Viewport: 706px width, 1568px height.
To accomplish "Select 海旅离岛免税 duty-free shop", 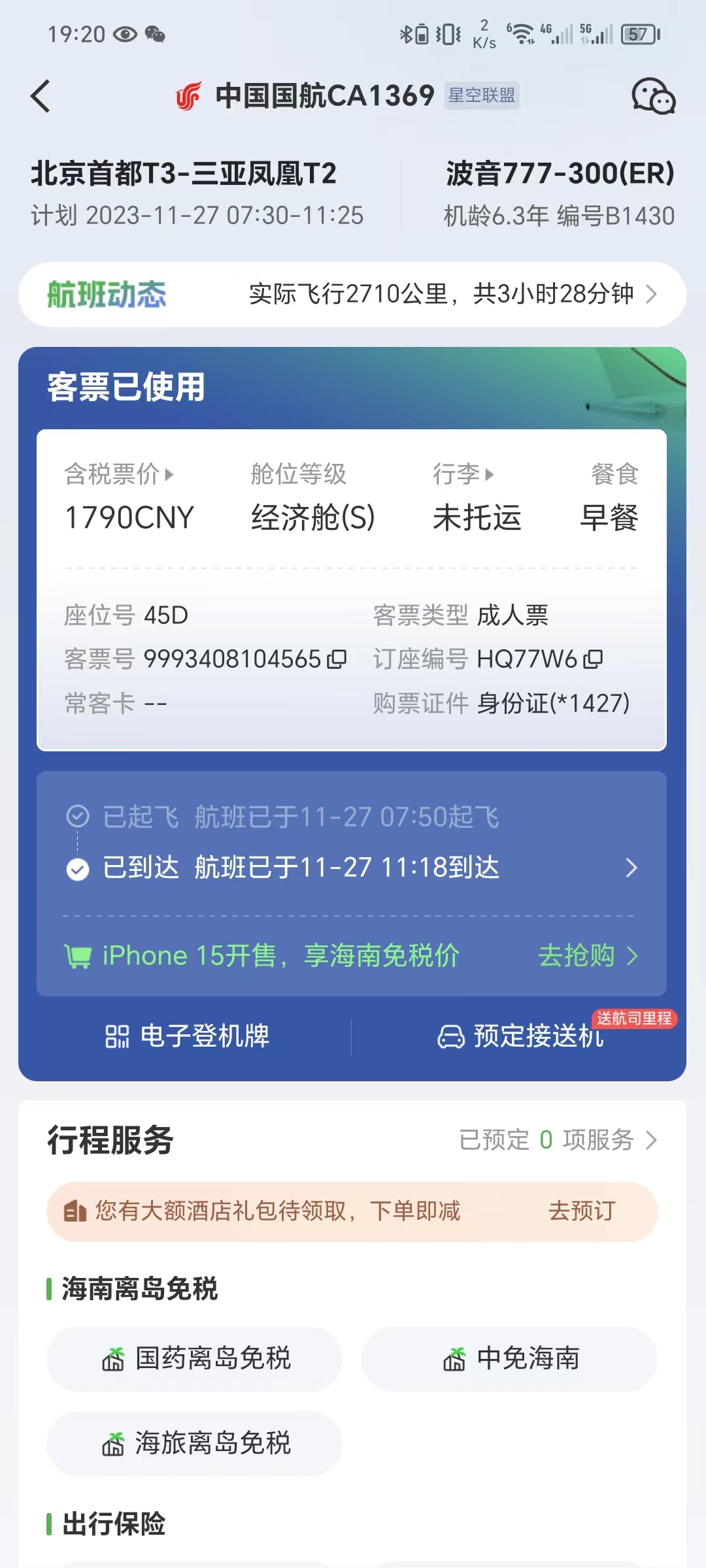I will (x=195, y=1443).
